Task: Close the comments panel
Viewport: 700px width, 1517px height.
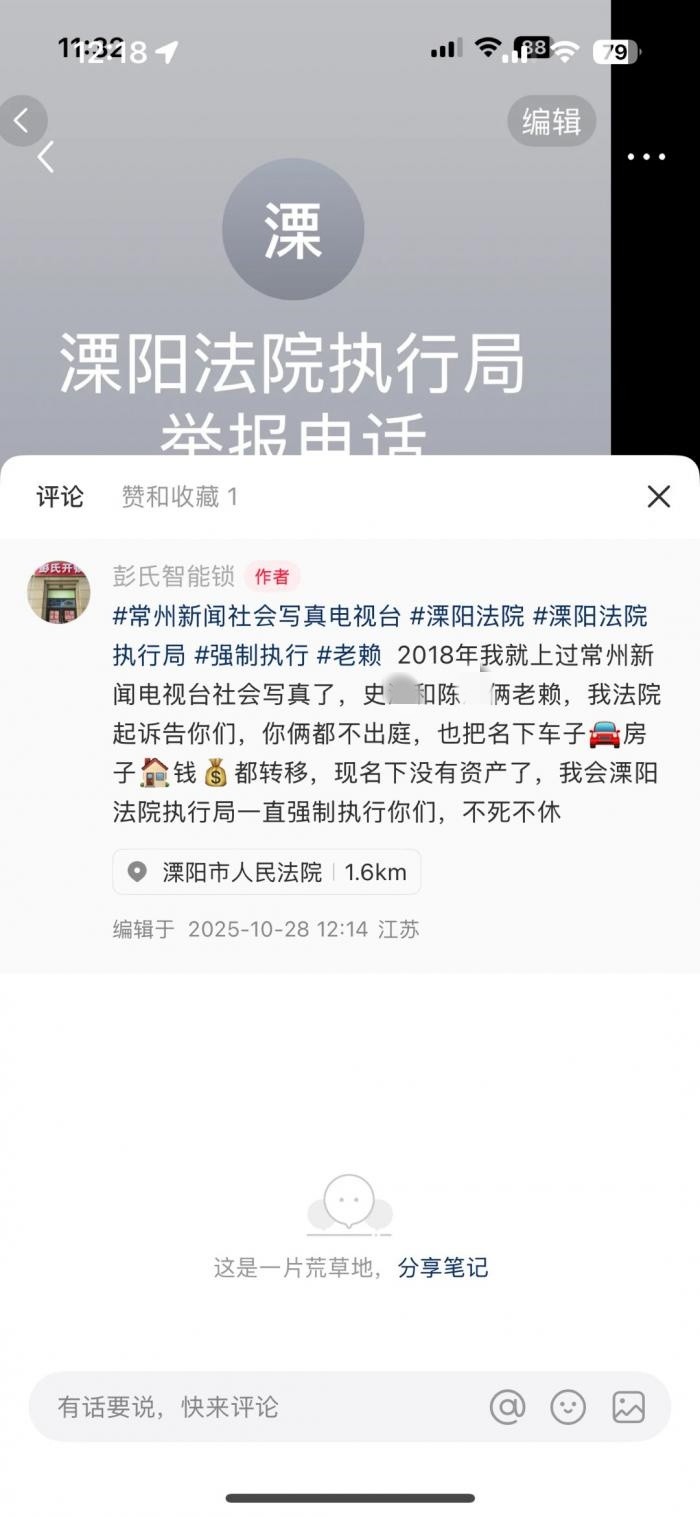Action: [x=658, y=496]
